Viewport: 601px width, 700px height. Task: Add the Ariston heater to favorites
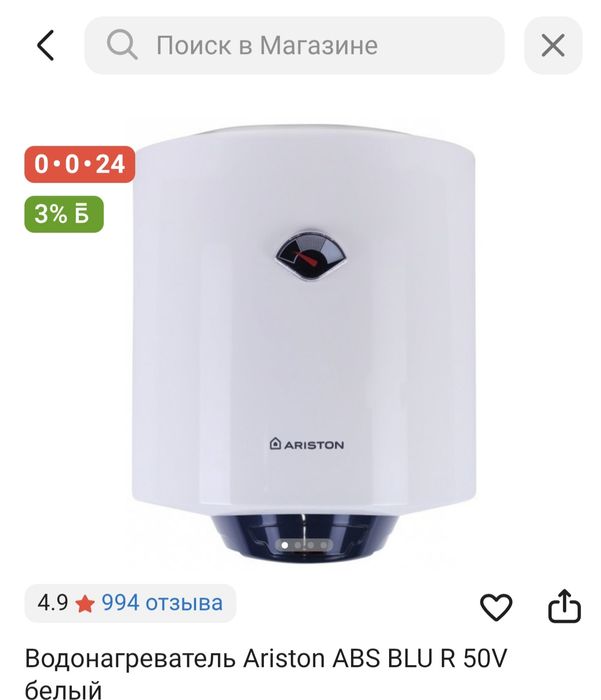[496, 606]
